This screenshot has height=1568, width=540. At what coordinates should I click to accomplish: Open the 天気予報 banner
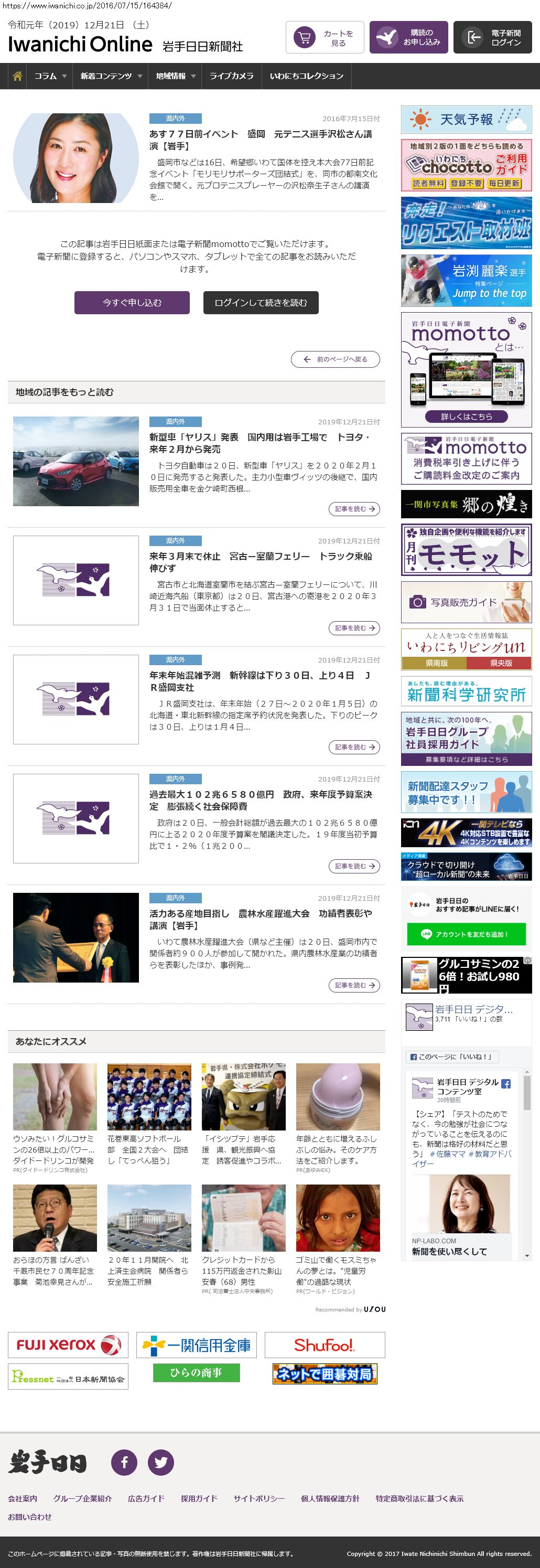tap(467, 119)
